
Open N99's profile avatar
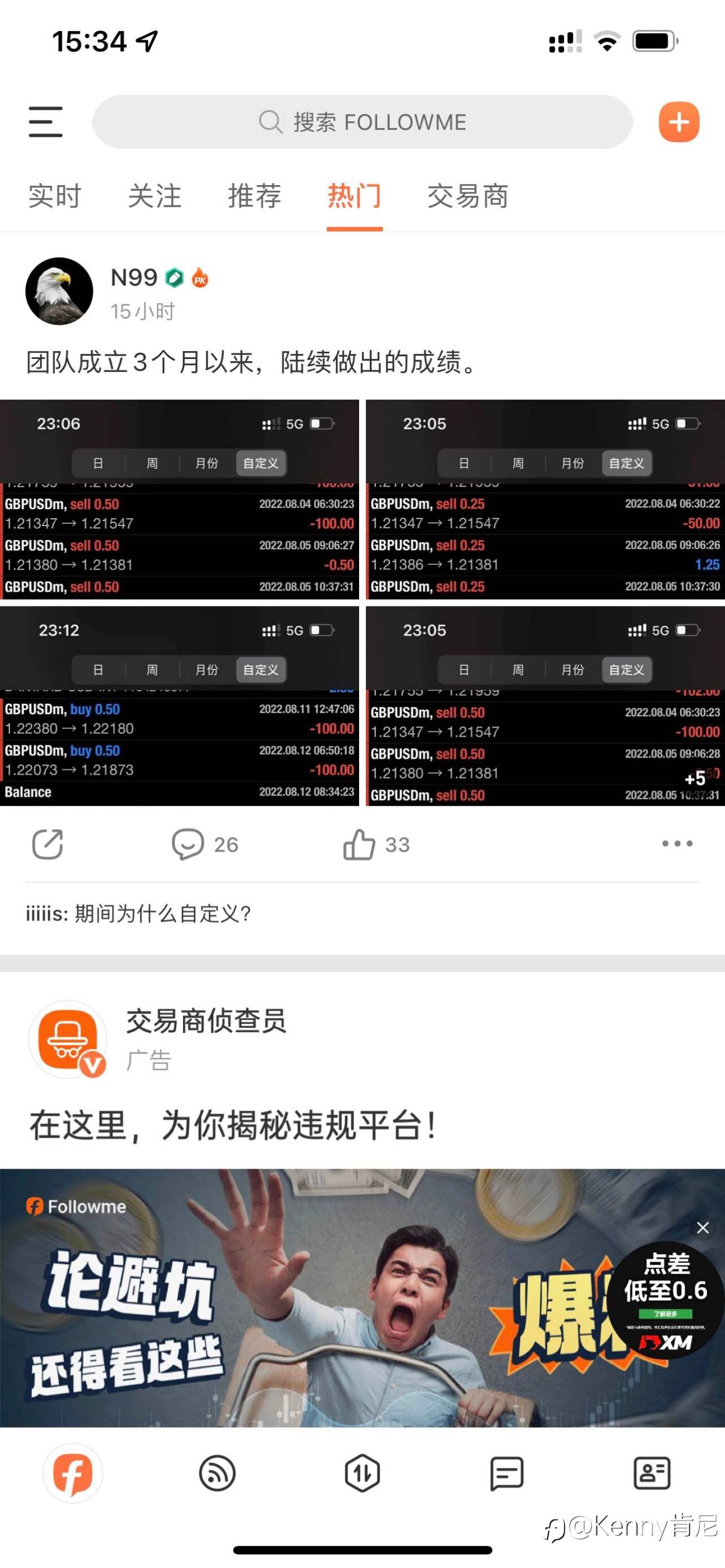point(59,291)
